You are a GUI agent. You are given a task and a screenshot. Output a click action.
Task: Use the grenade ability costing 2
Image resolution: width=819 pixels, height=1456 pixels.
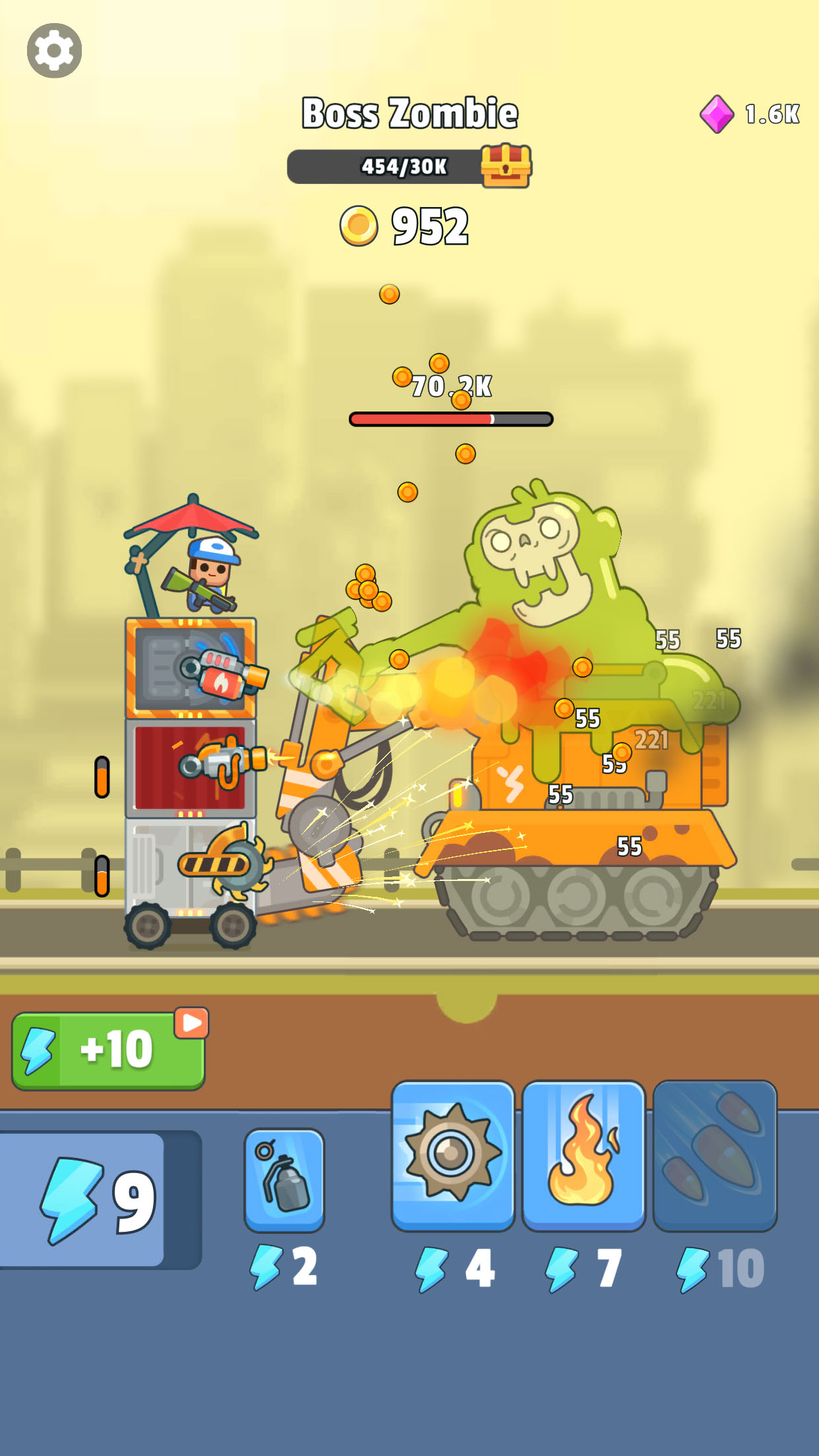[284, 1180]
